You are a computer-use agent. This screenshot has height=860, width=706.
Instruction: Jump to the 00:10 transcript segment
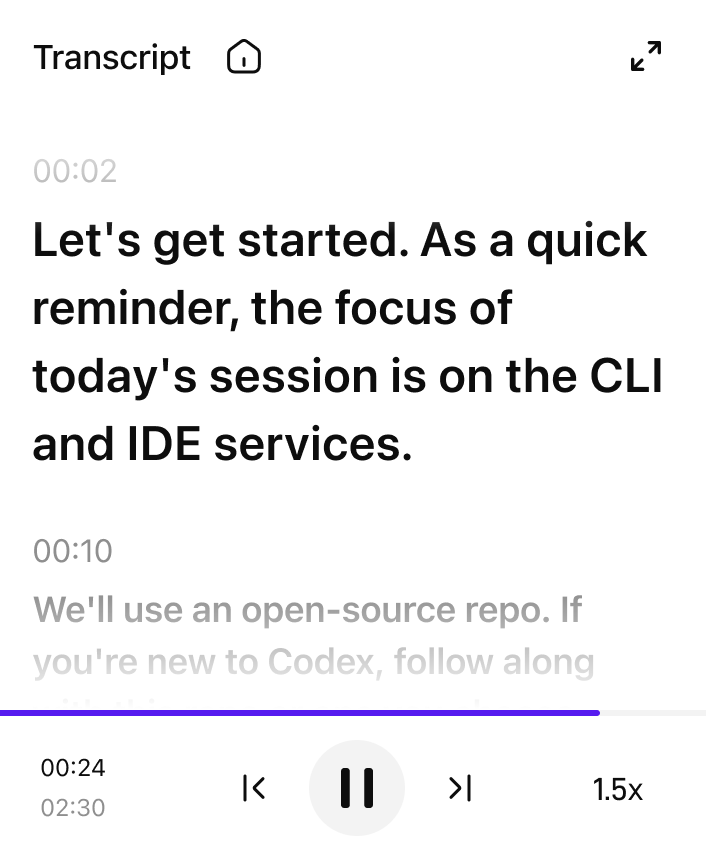point(73,550)
